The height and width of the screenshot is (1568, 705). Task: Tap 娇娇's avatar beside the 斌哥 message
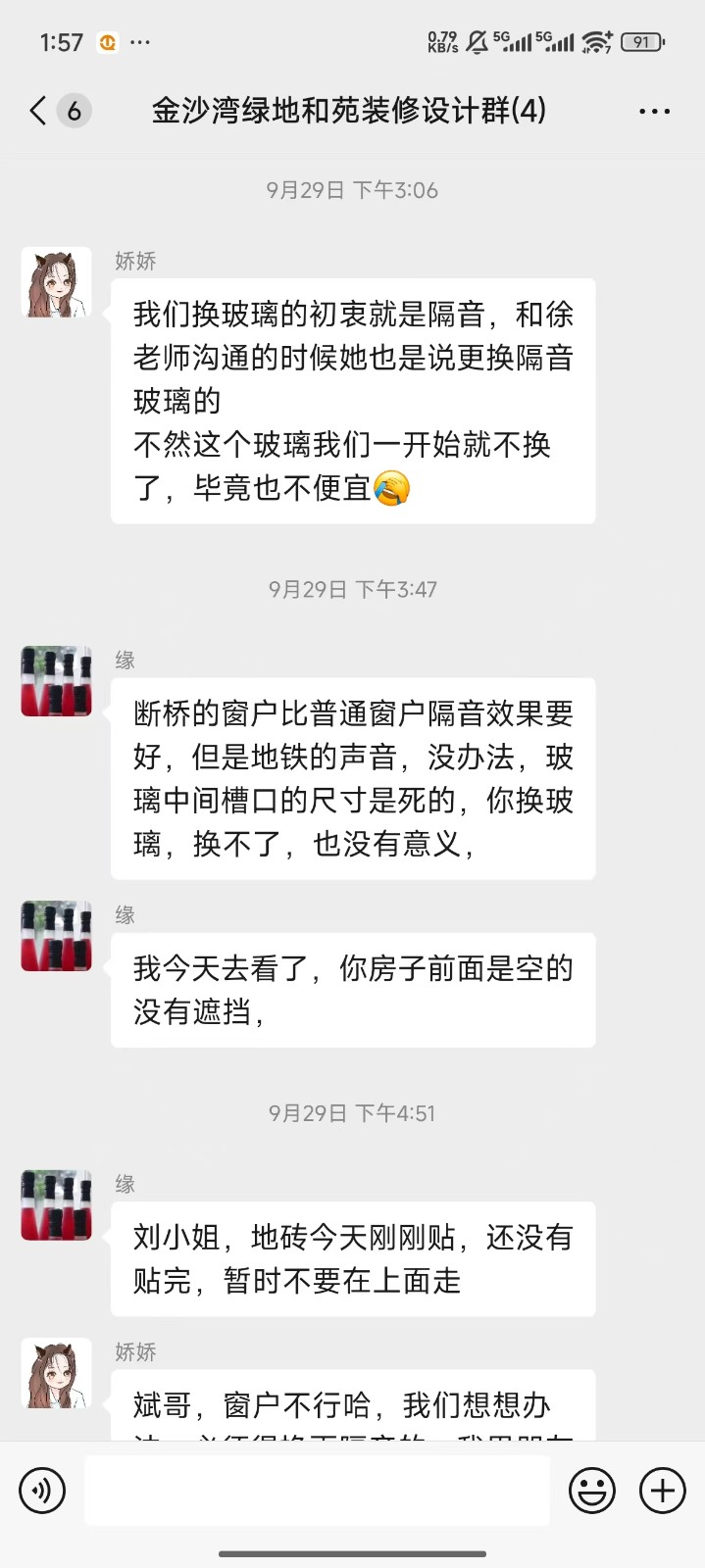(57, 1373)
